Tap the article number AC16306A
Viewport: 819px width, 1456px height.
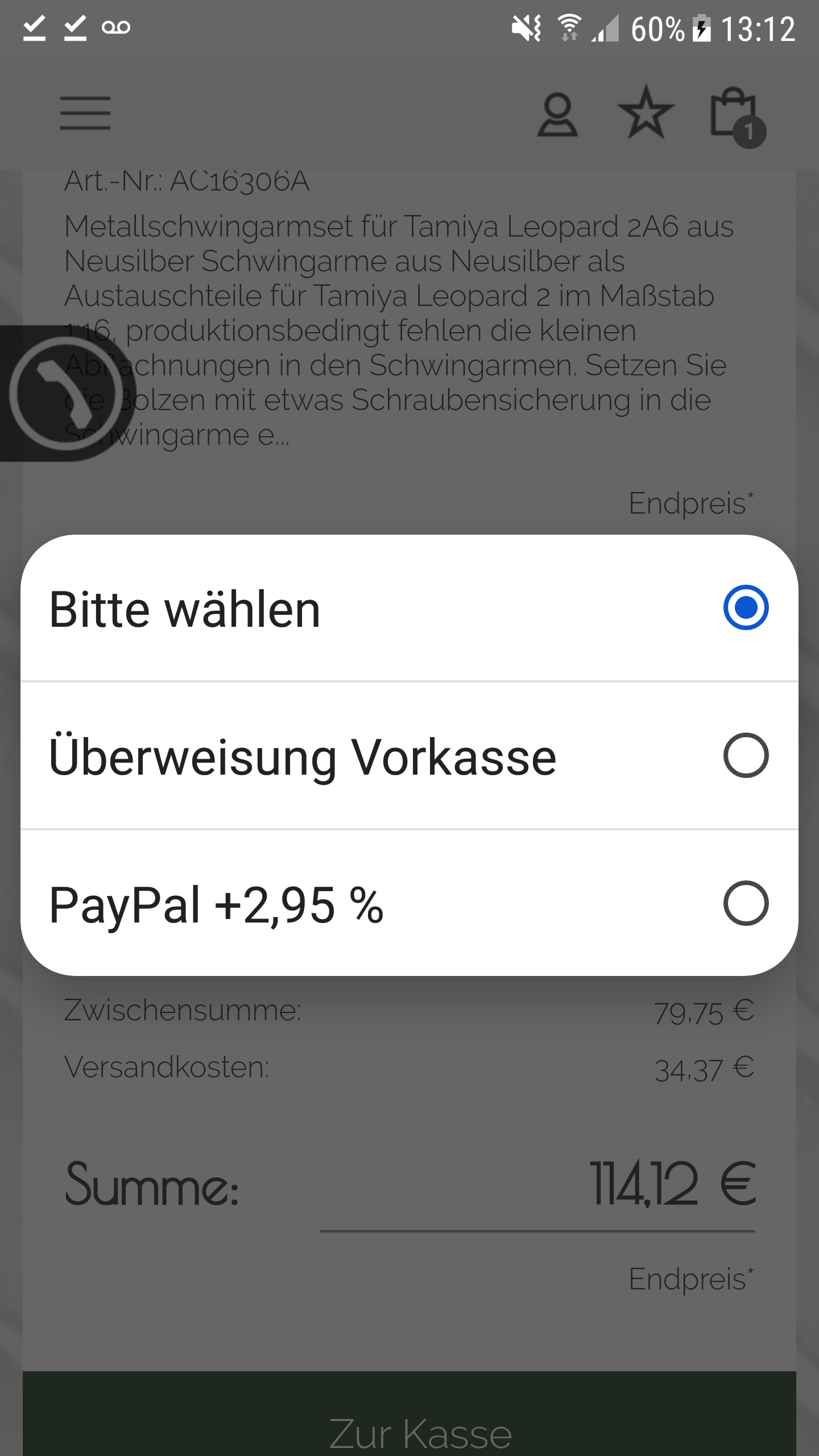186,181
